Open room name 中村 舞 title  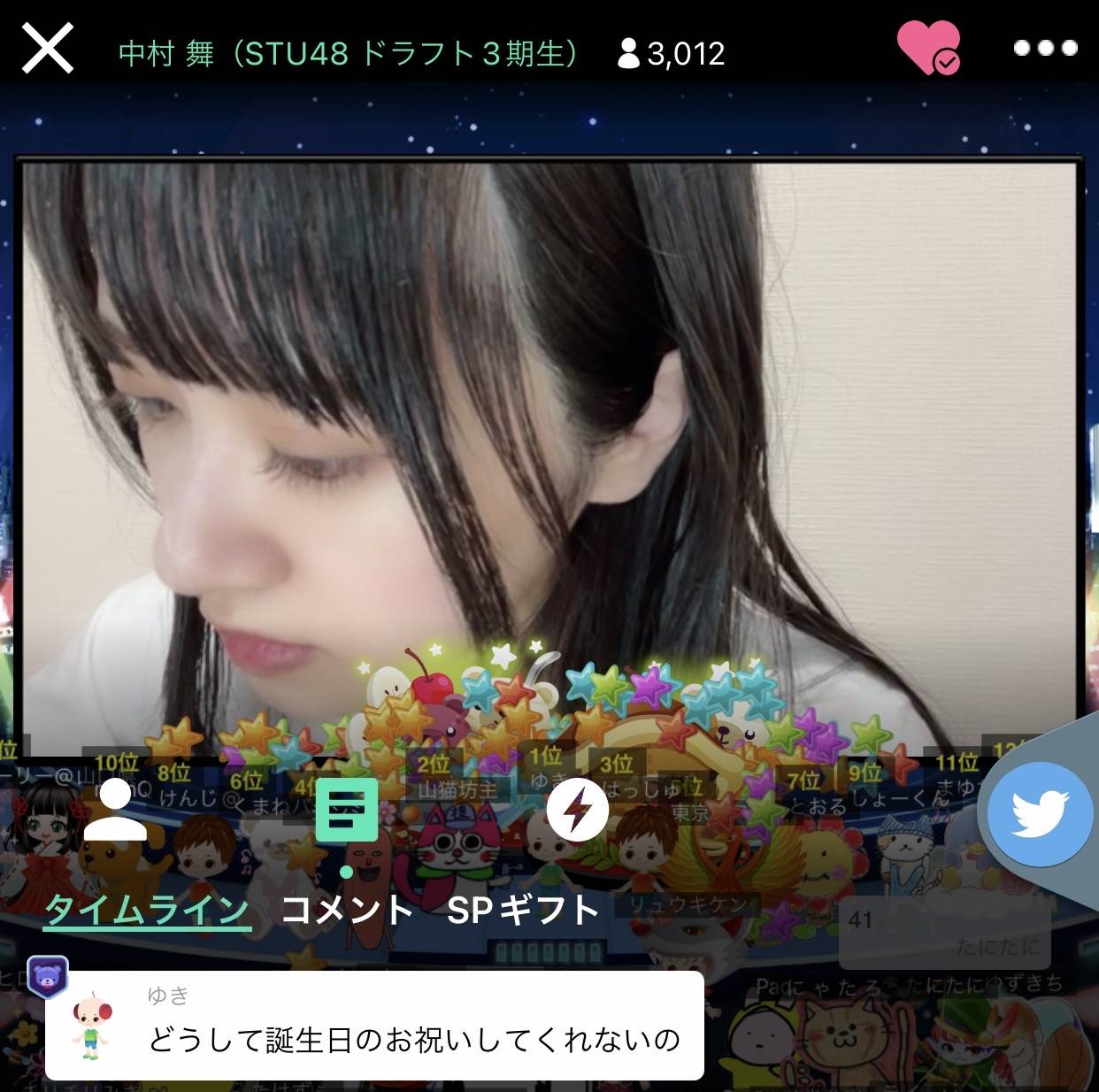[350, 54]
